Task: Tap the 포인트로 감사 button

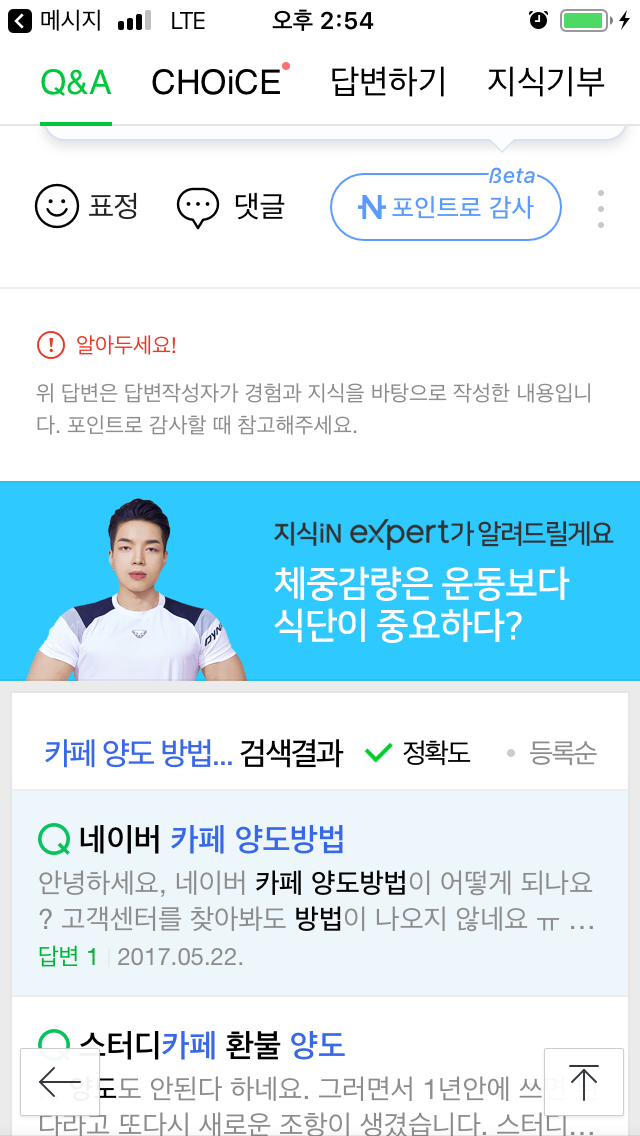Action: coord(446,207)
